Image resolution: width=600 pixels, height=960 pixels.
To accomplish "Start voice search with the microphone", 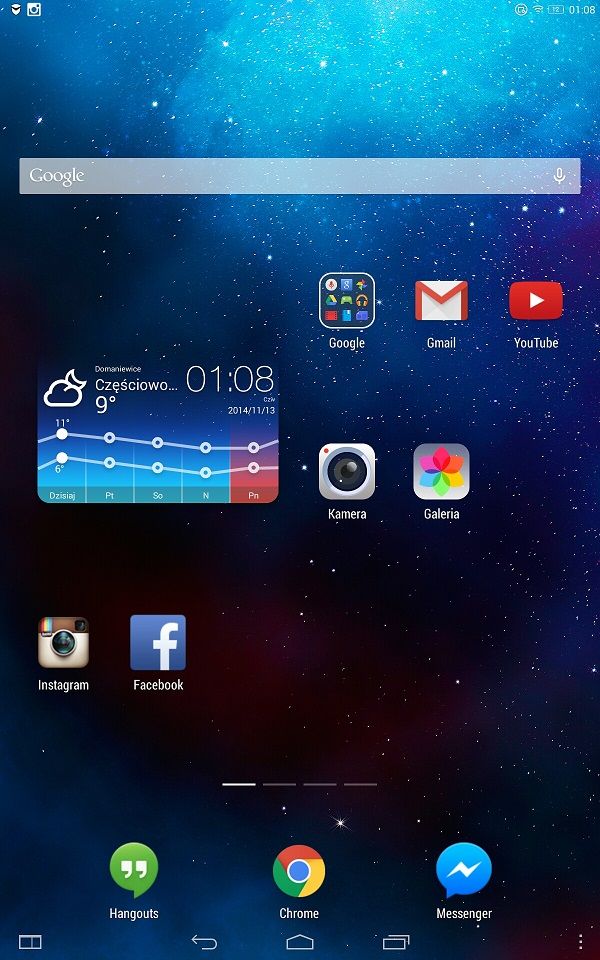I will [560, 176].
